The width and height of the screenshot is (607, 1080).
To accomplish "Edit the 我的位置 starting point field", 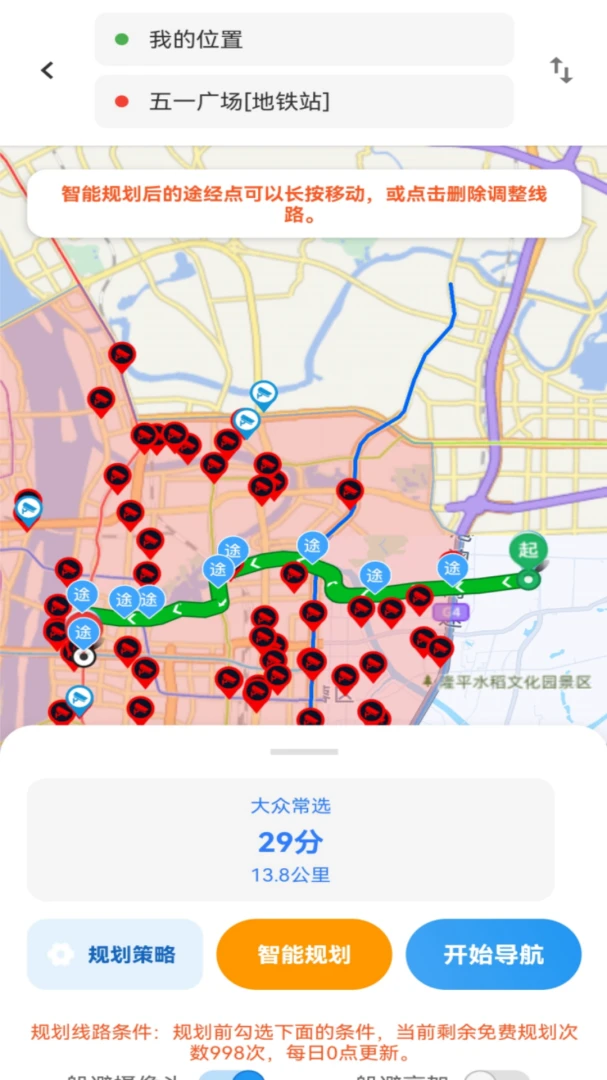I will coord(304,39).
